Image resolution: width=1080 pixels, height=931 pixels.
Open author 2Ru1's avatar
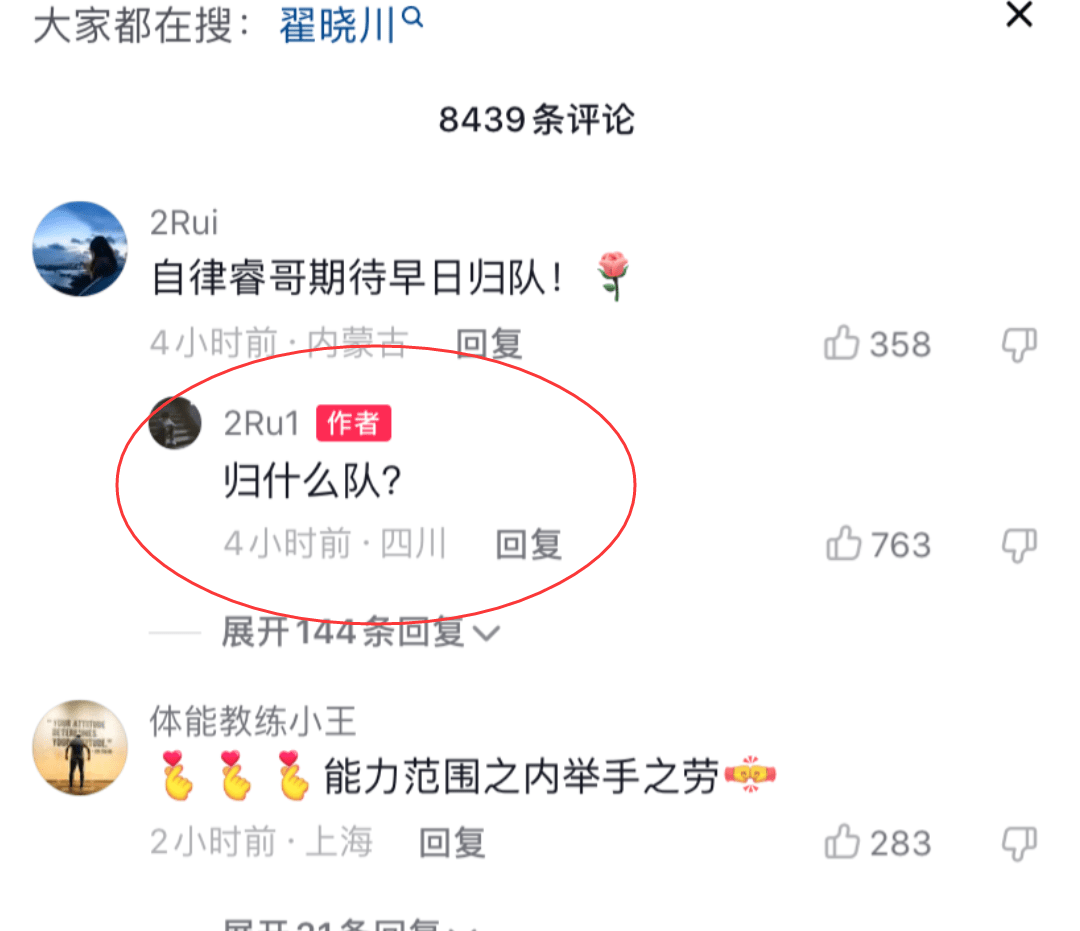[x=176, y=423]
